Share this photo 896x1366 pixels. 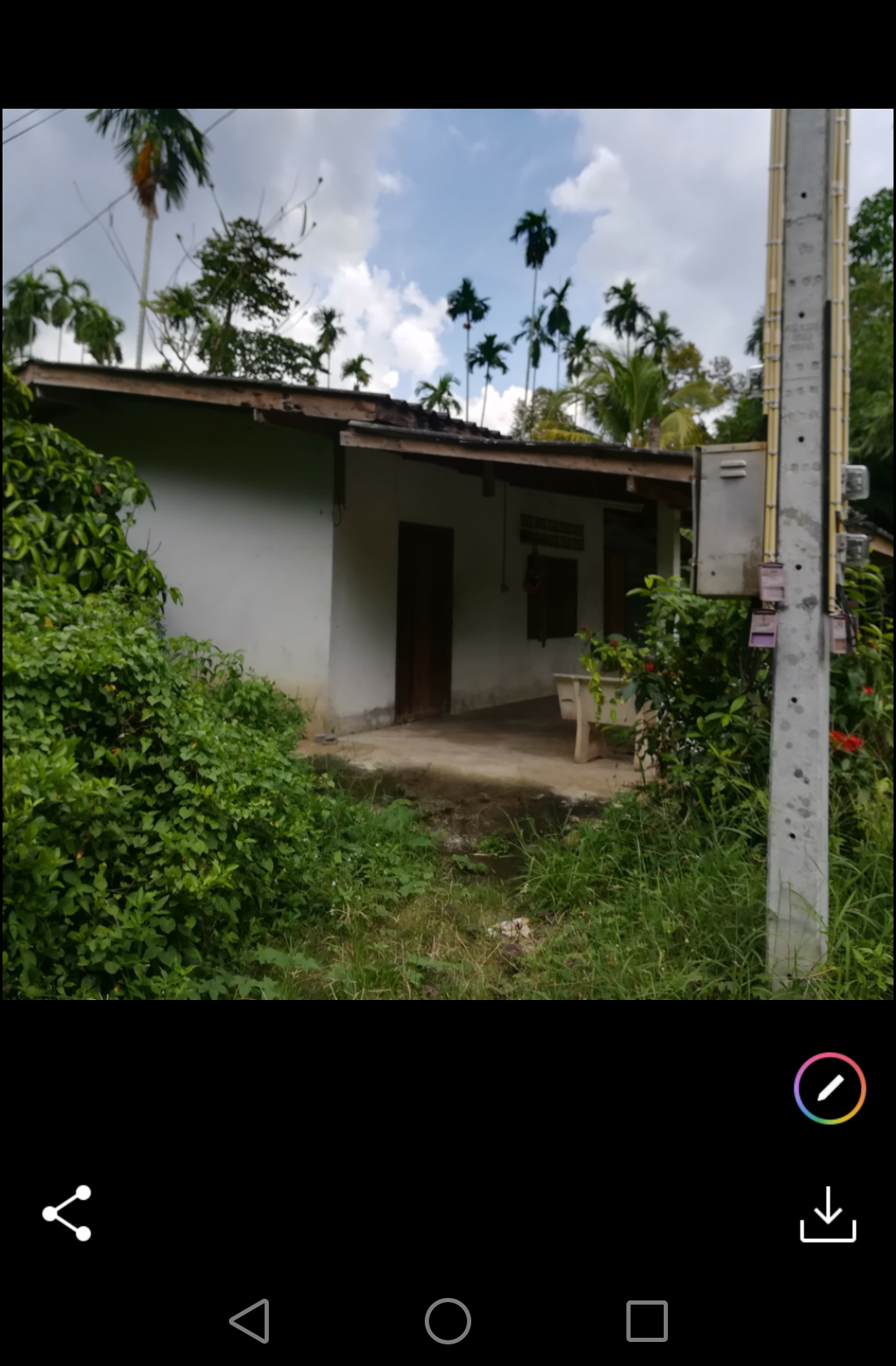tap(67, 1213)
